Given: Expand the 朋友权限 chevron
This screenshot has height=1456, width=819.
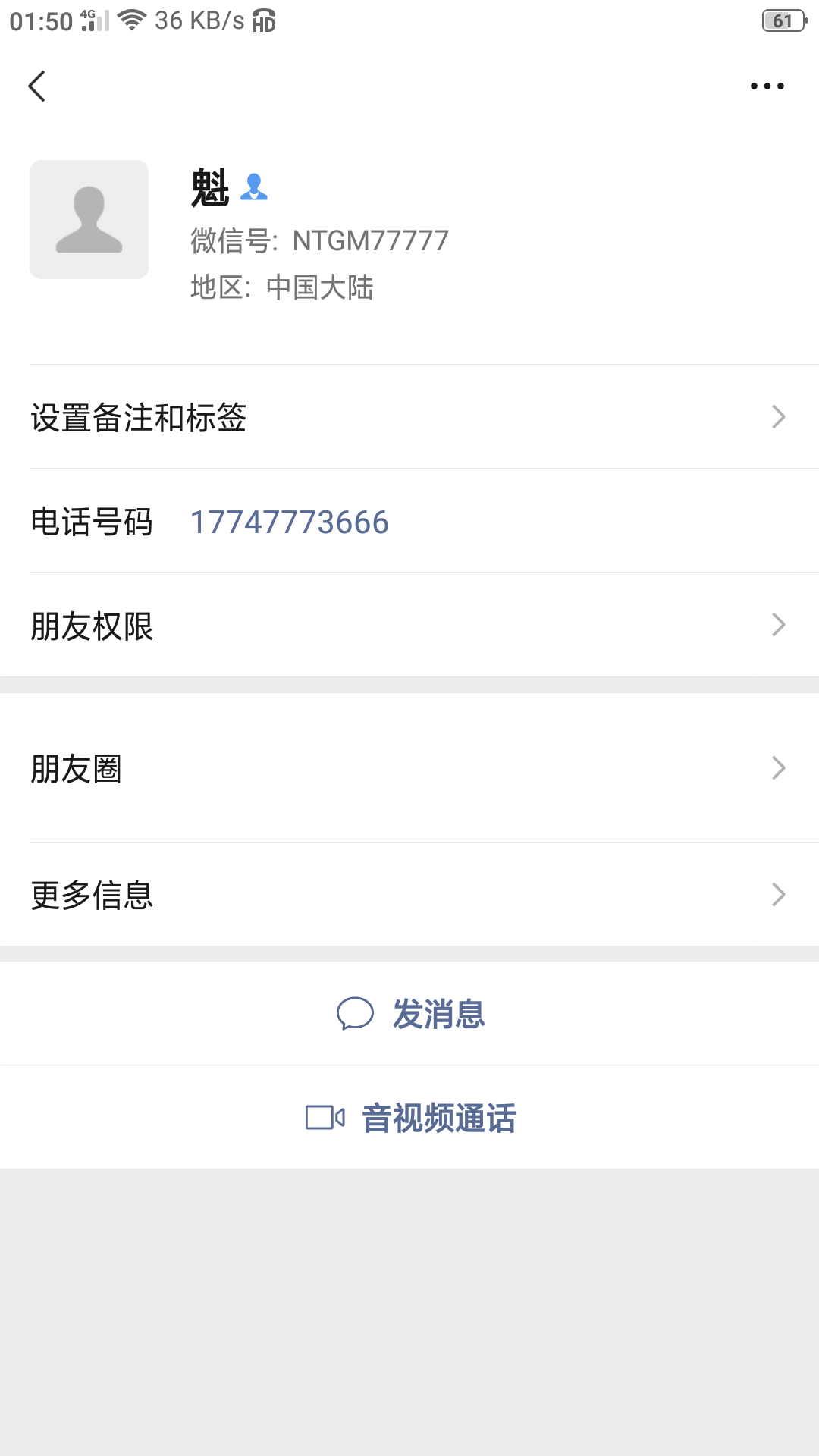Looking at the screenshot, I should (x=779, y=624).
